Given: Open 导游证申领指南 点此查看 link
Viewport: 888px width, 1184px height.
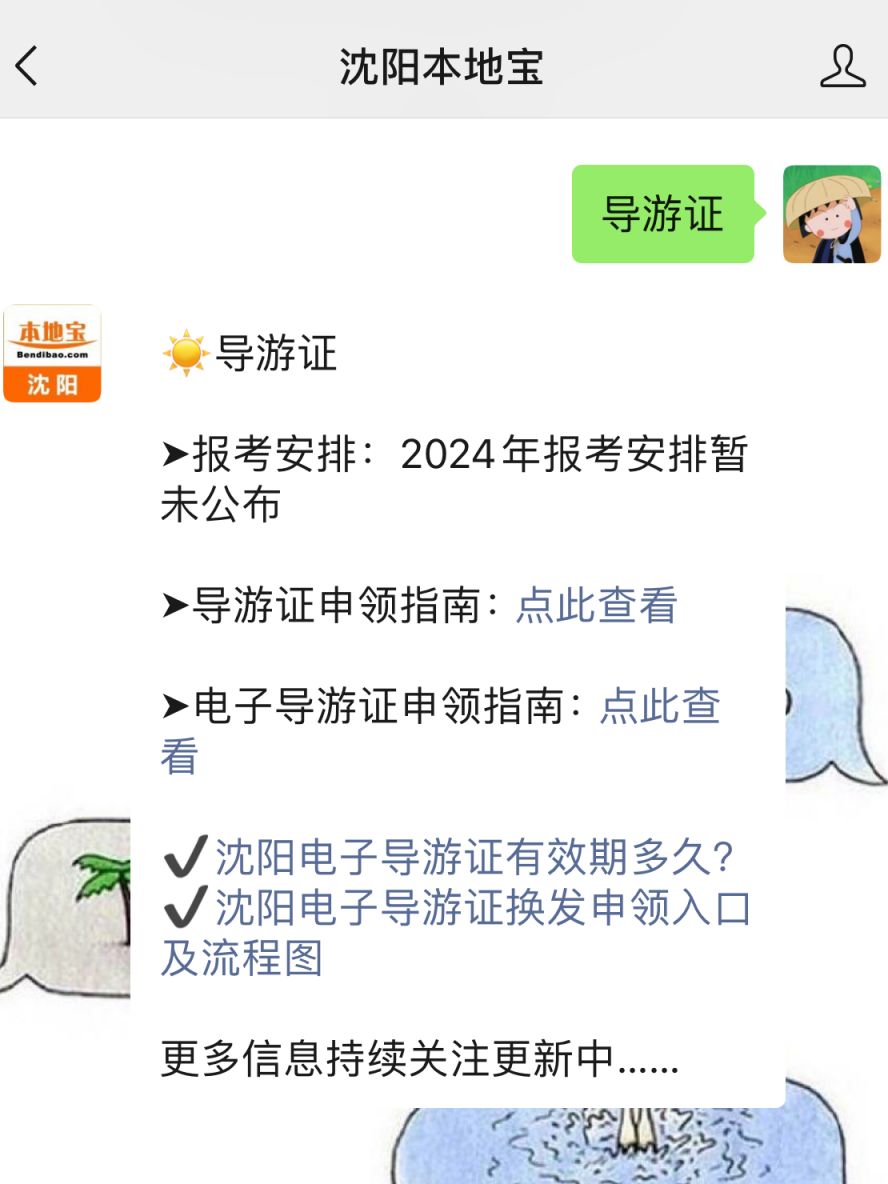Looking at the screenshot, I should click(x=596, y=606).
